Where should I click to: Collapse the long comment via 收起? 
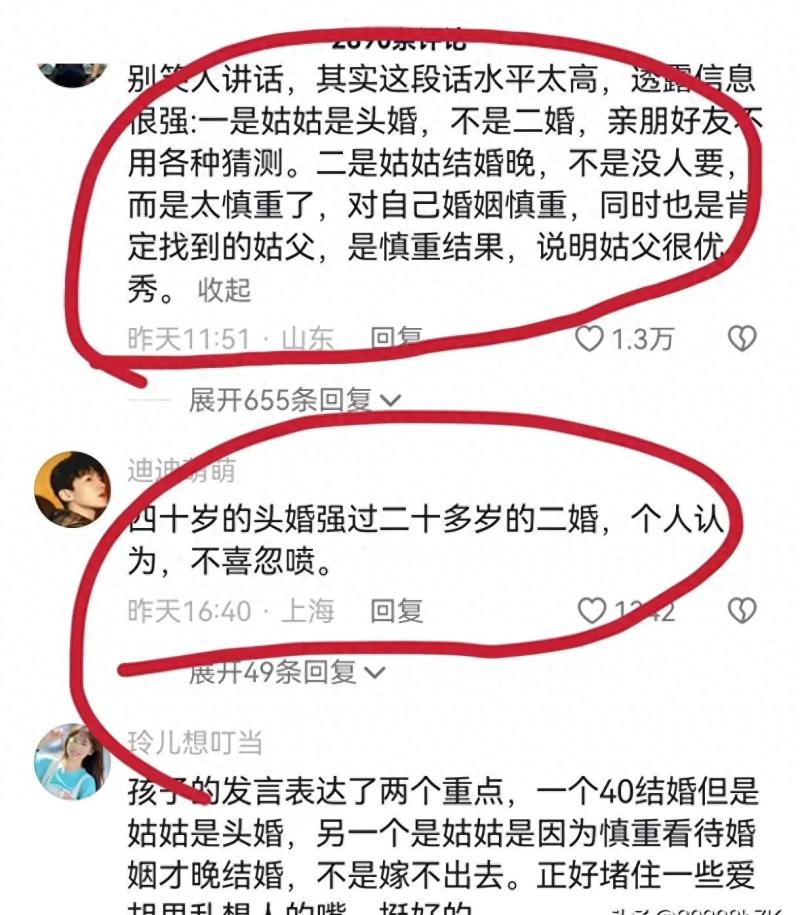tap(223, 291)
